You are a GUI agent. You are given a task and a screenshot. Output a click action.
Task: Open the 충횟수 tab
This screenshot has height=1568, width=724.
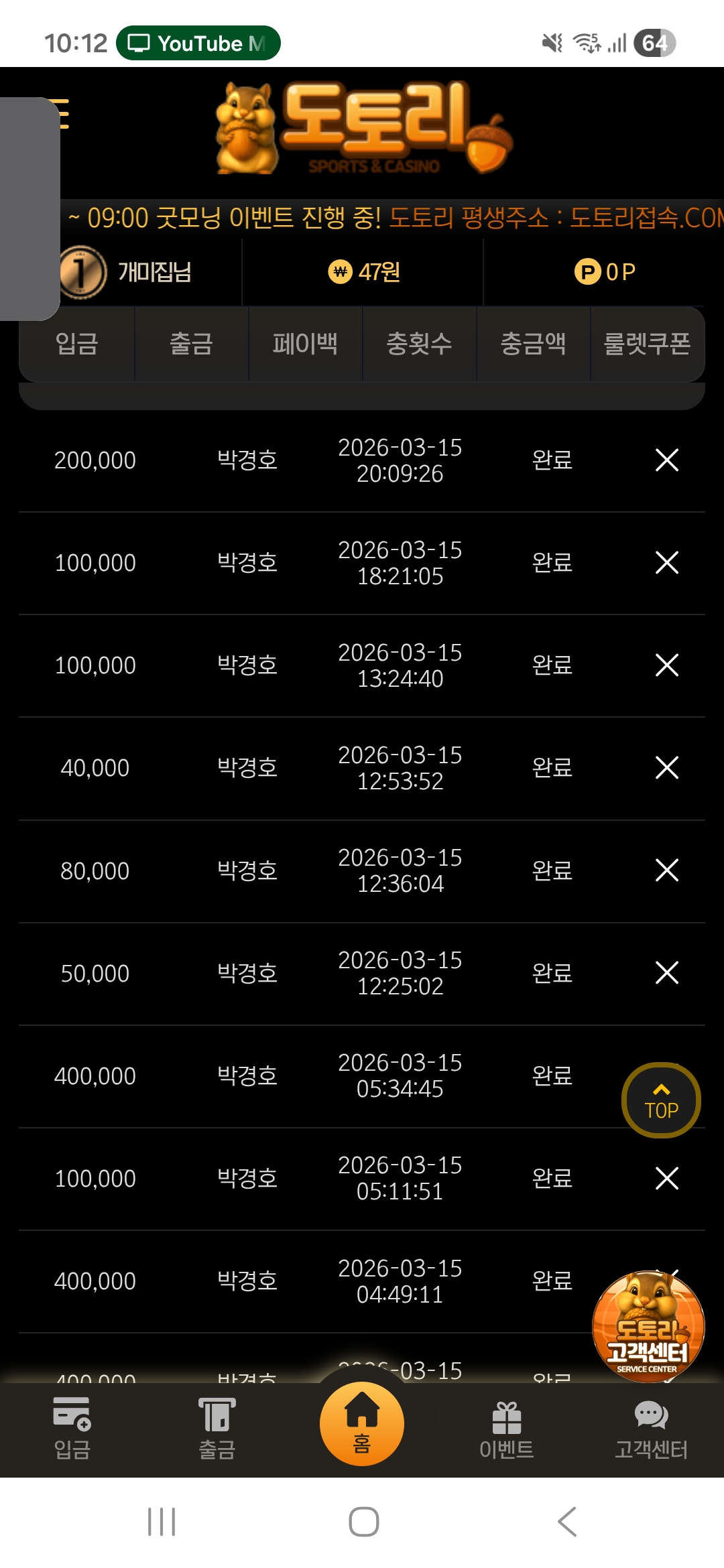tap(419, 344)
